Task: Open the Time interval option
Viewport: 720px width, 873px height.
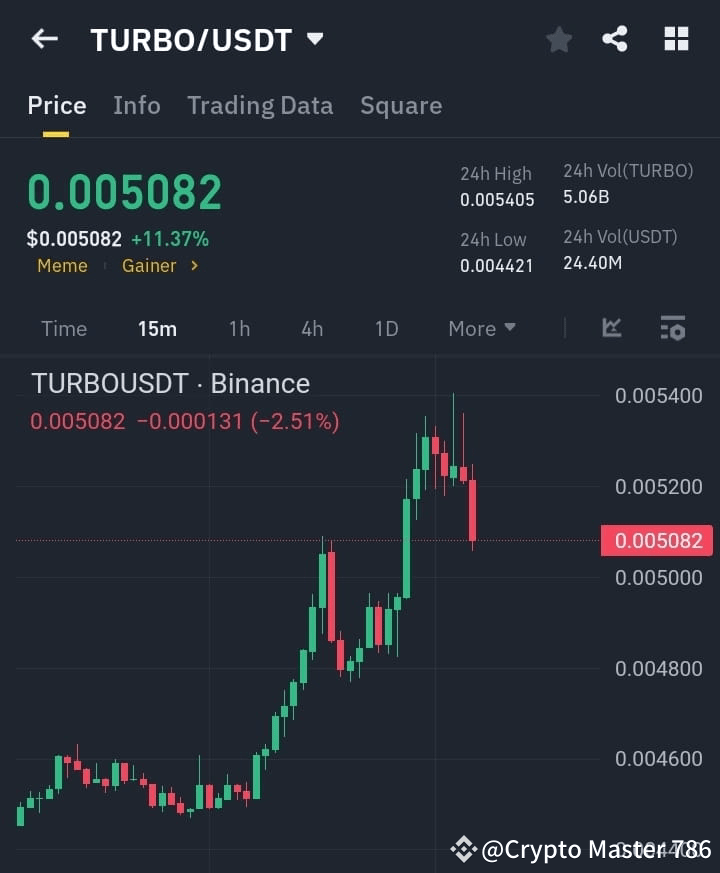Action: coord(64,328)
